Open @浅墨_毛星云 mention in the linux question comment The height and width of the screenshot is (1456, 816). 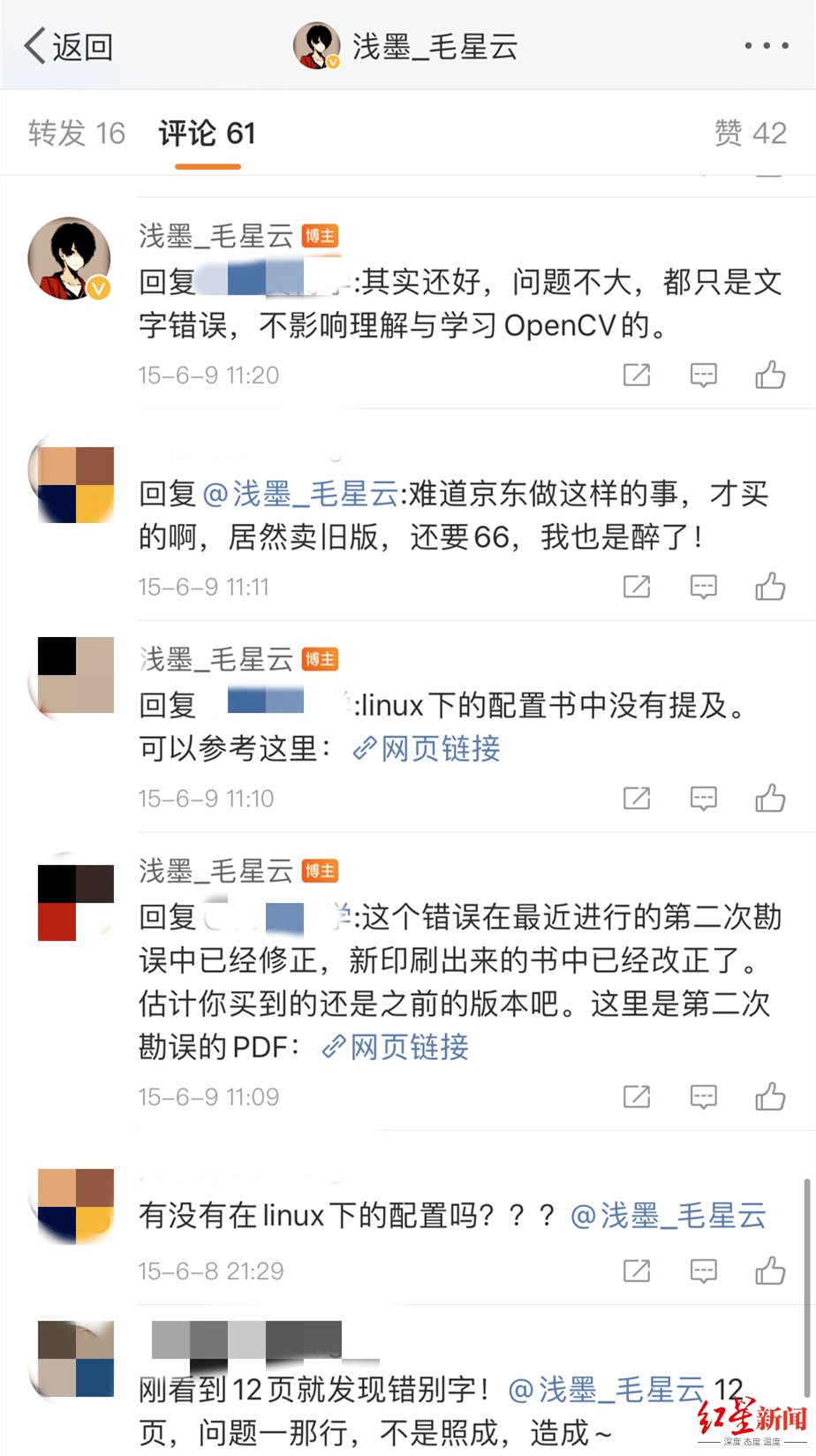tap(668, 1216)
